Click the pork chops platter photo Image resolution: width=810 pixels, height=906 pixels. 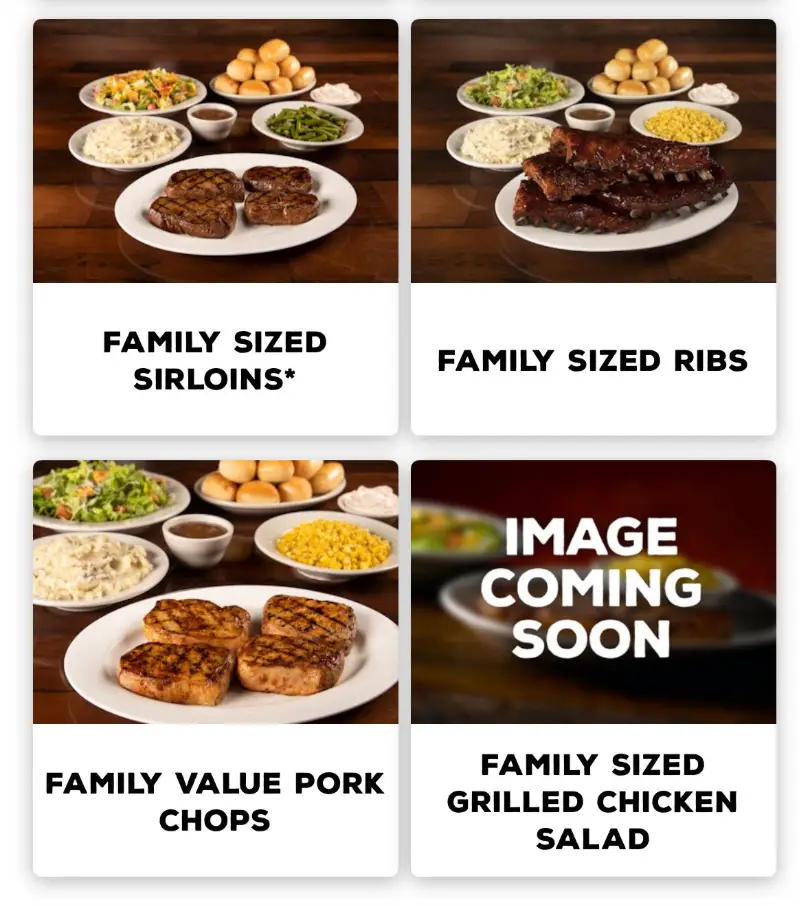pyautogui.click(x=213, y=590)
